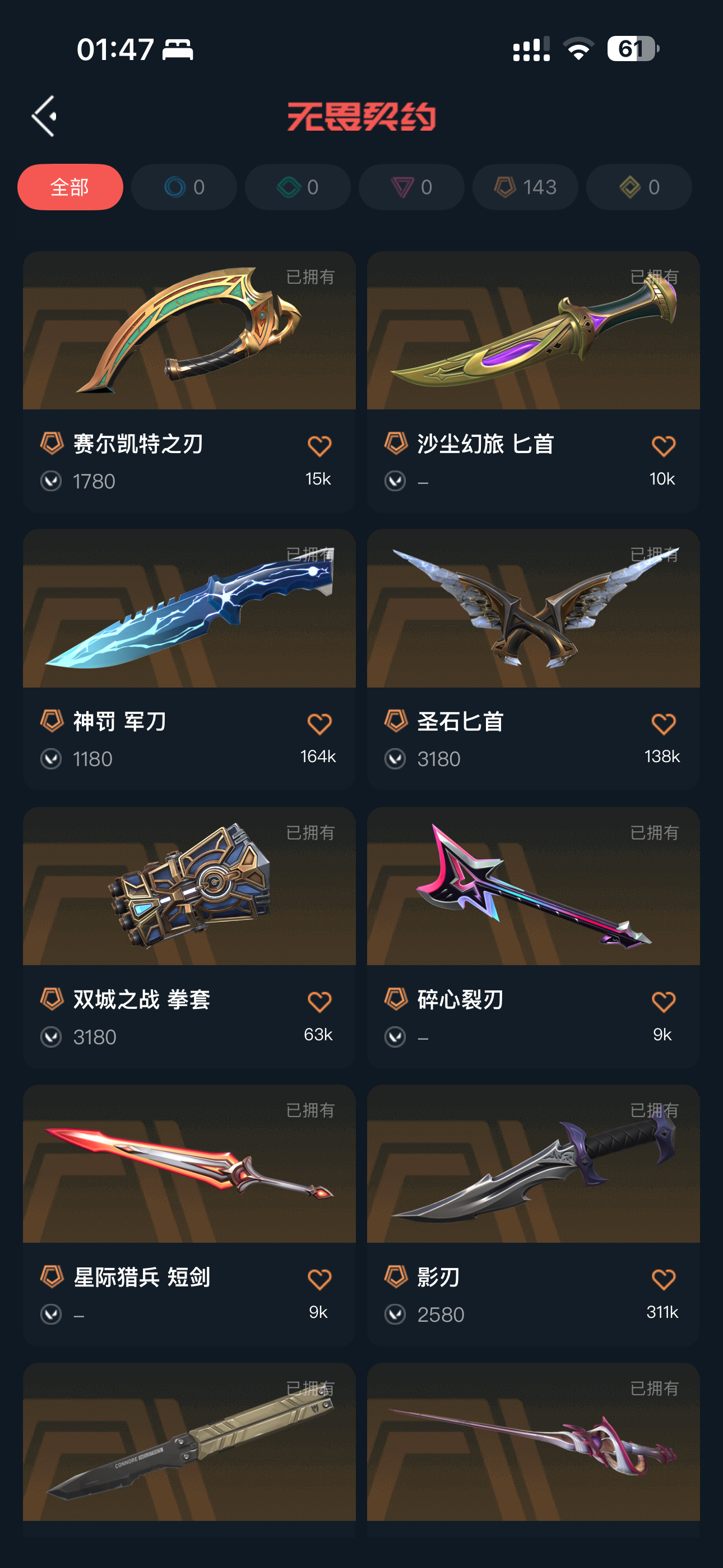Favorite the 影刃 skin with the heart
This screenshot has height=1568, width=723.
[x=664, y=1279]
